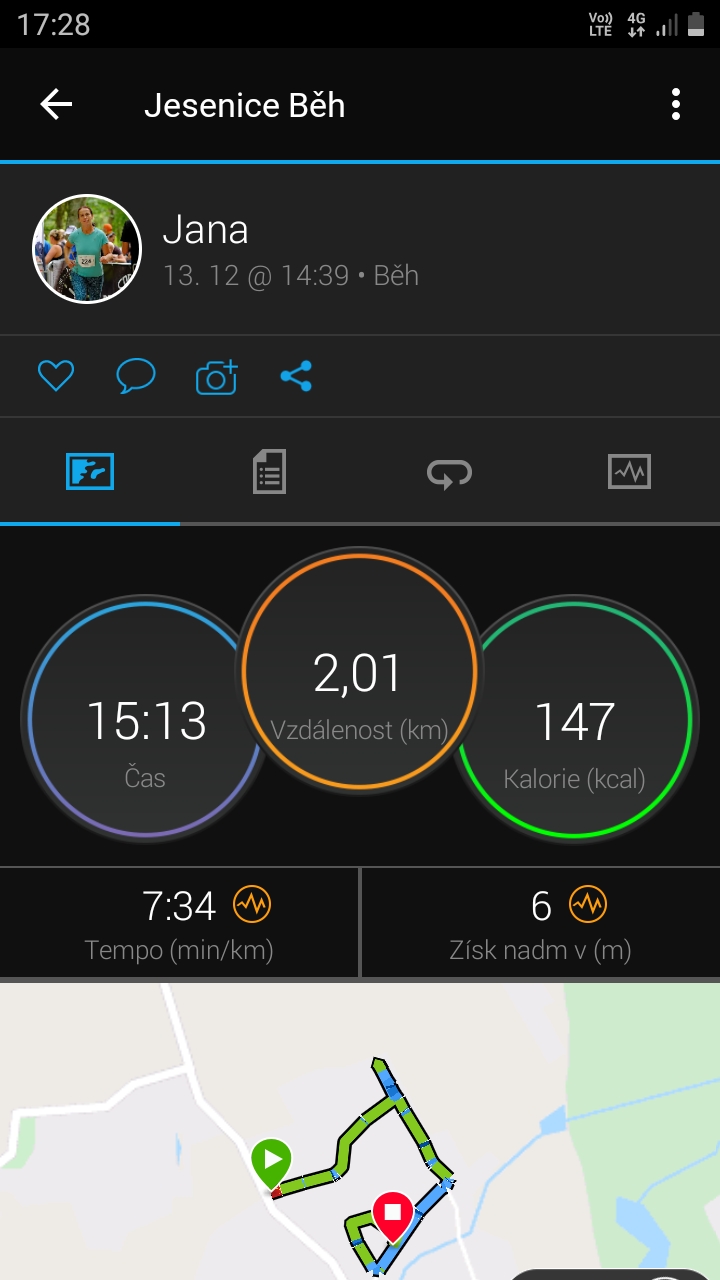The height and width of the screenshot is (1280, 720).
Task: Open Jana's profile picture
Action: pyautogui.click(x=87, y=249)
